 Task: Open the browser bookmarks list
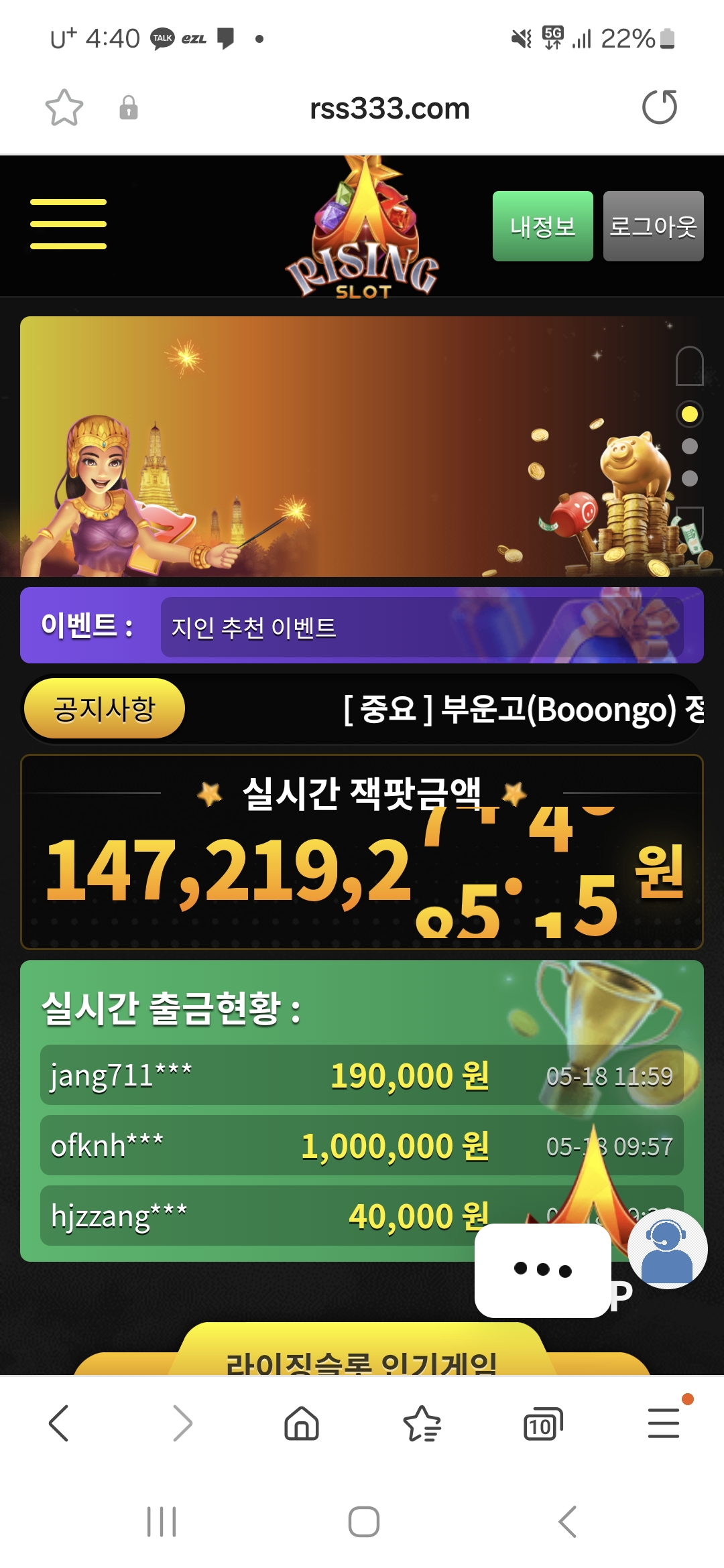click(422, 1423)
